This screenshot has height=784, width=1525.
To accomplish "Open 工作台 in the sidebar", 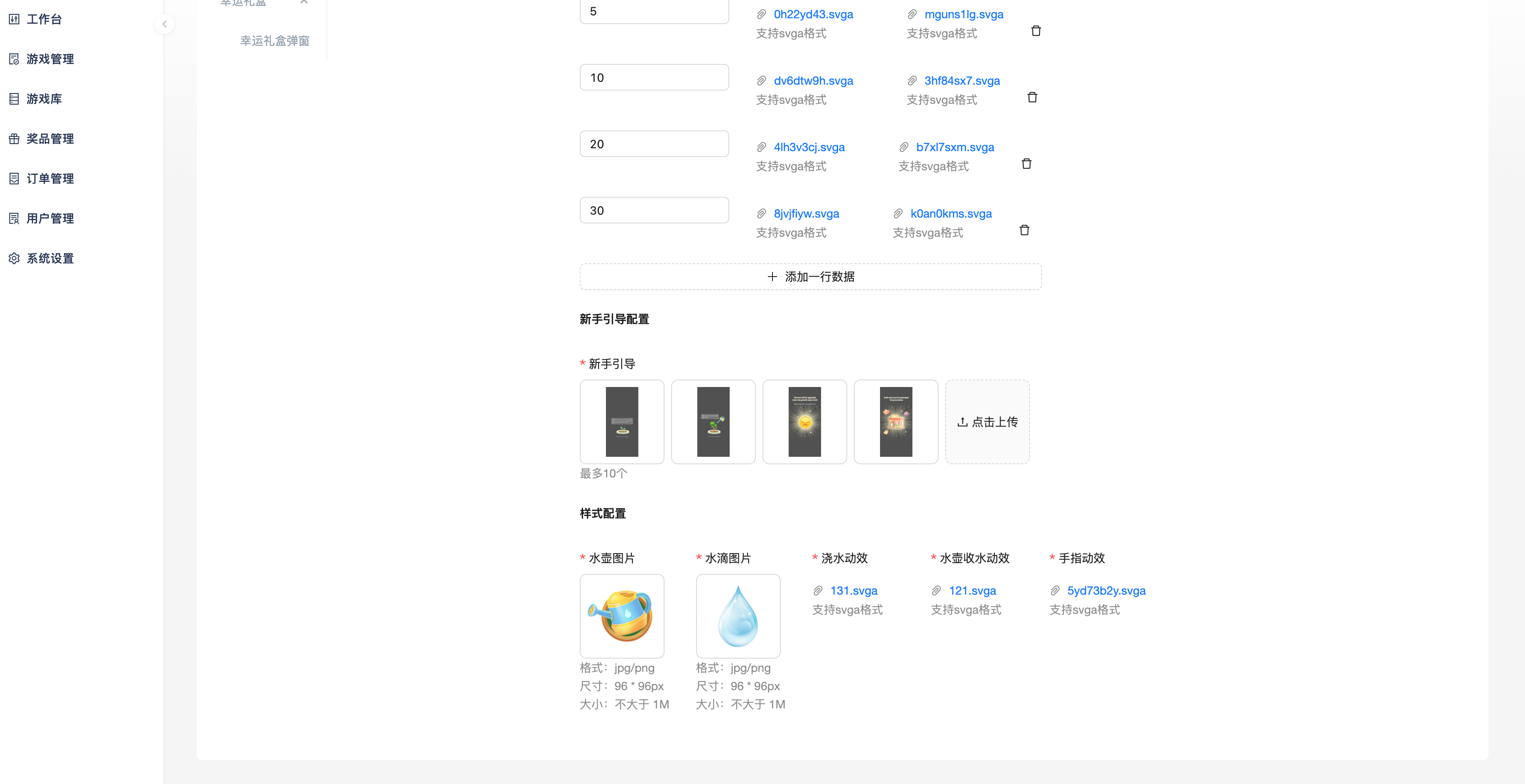I will 43,20.
